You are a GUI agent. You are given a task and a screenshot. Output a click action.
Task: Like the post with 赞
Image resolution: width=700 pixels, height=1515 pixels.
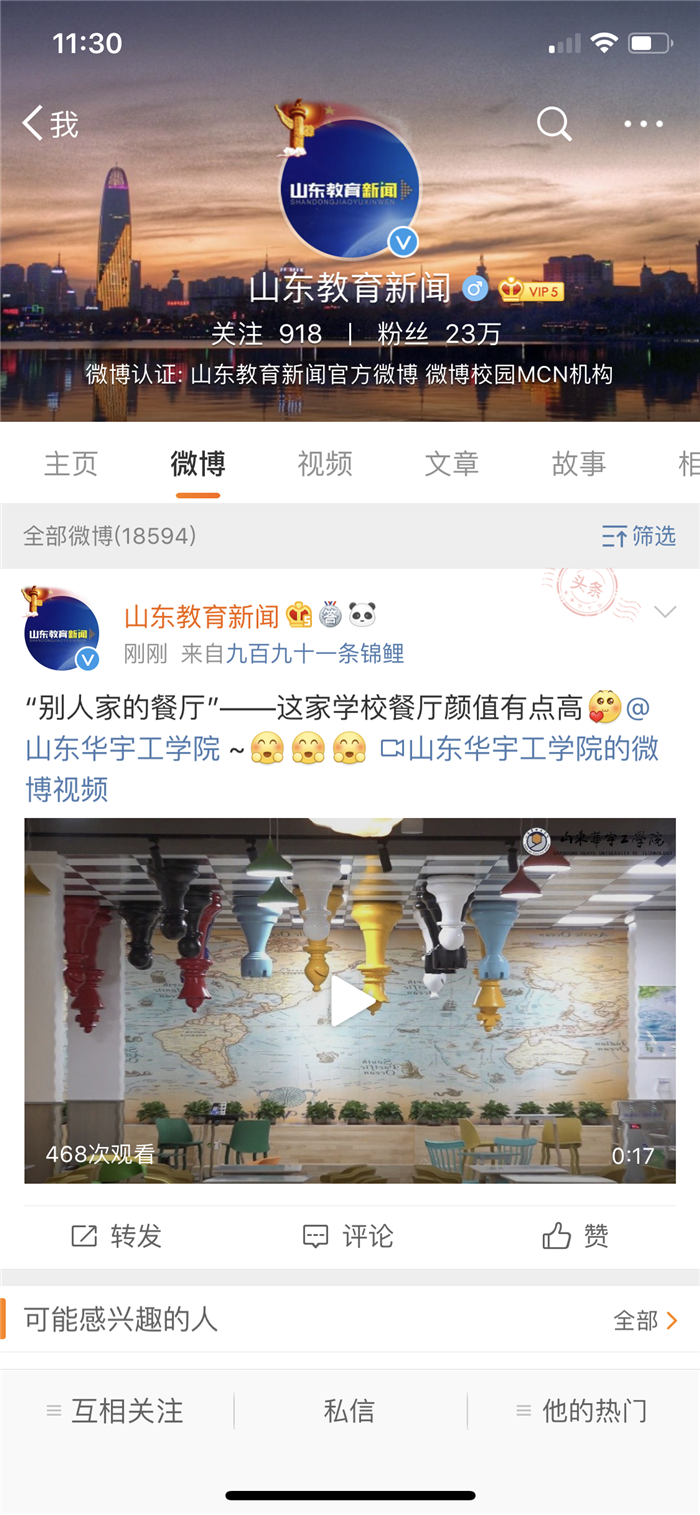(x=576, y=1237)
